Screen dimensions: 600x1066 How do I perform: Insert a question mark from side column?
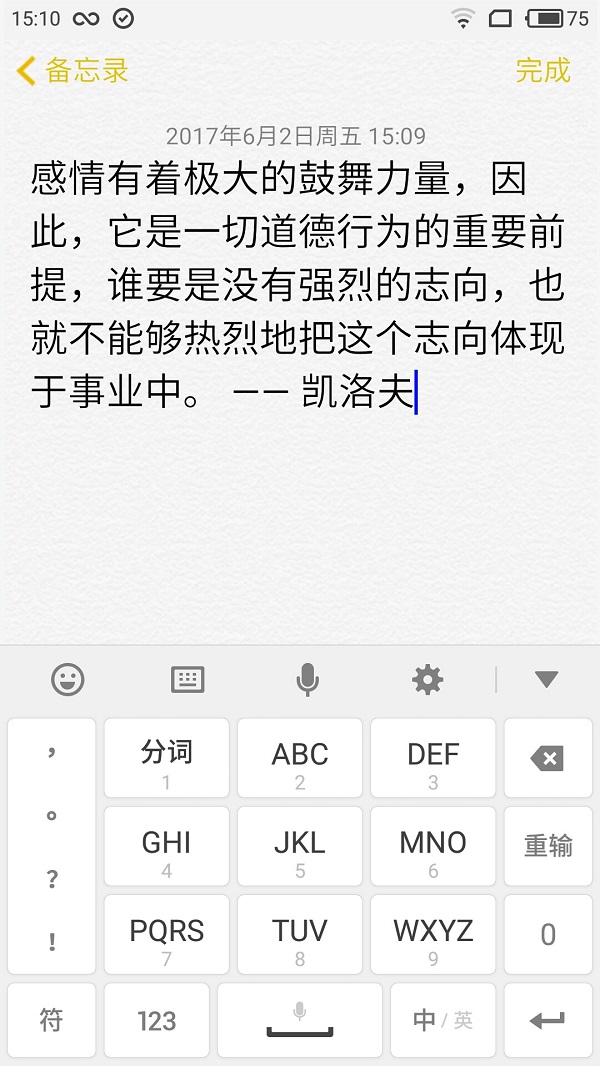tap(52, 880)
